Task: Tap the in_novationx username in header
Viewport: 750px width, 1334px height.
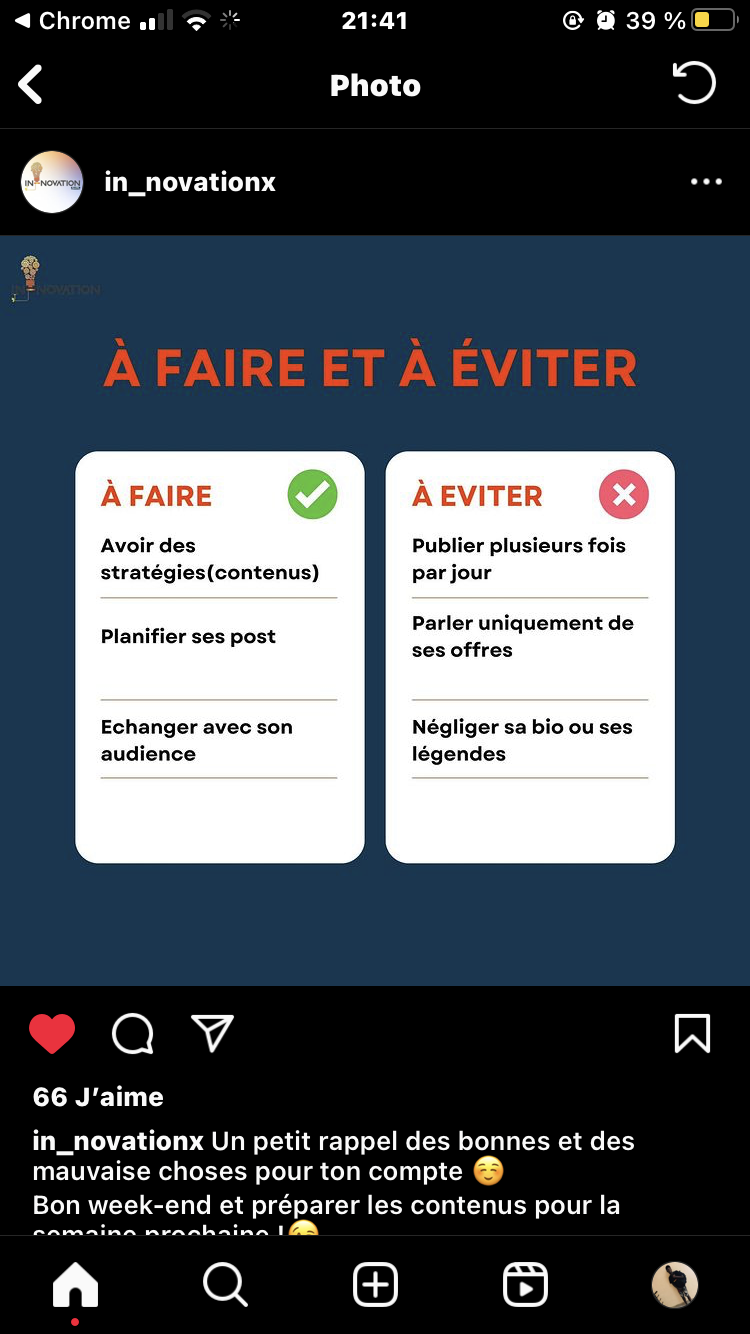Action: 190,182
